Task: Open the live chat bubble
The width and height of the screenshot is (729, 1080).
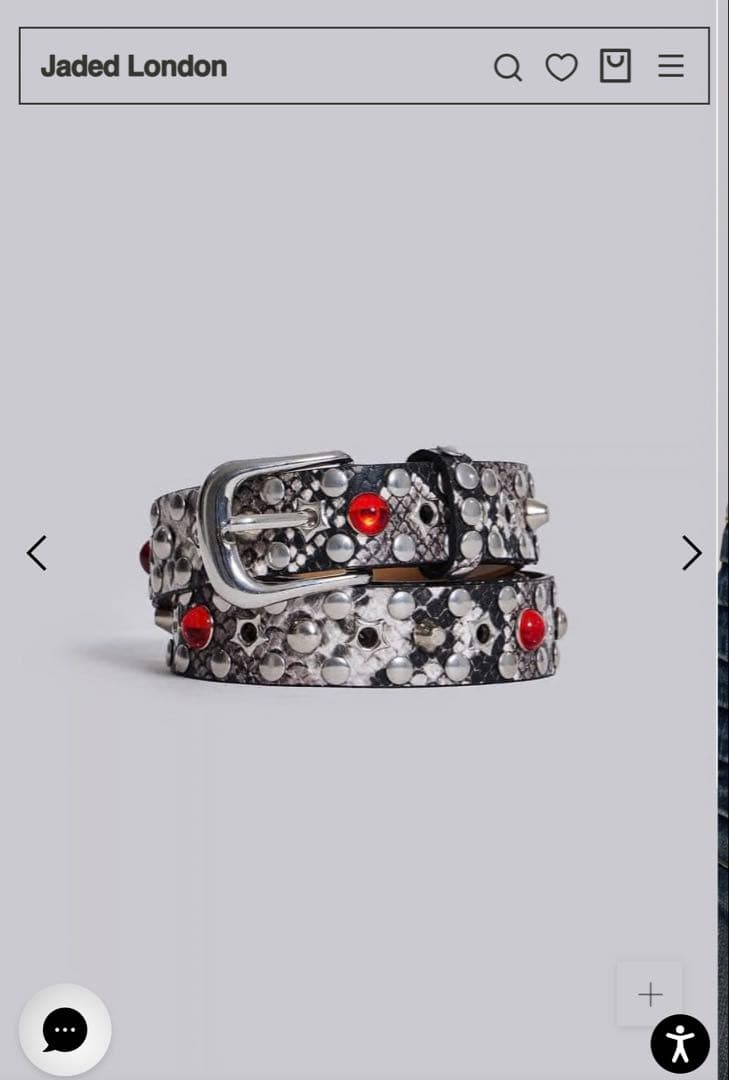Action: coord(65,1030)
